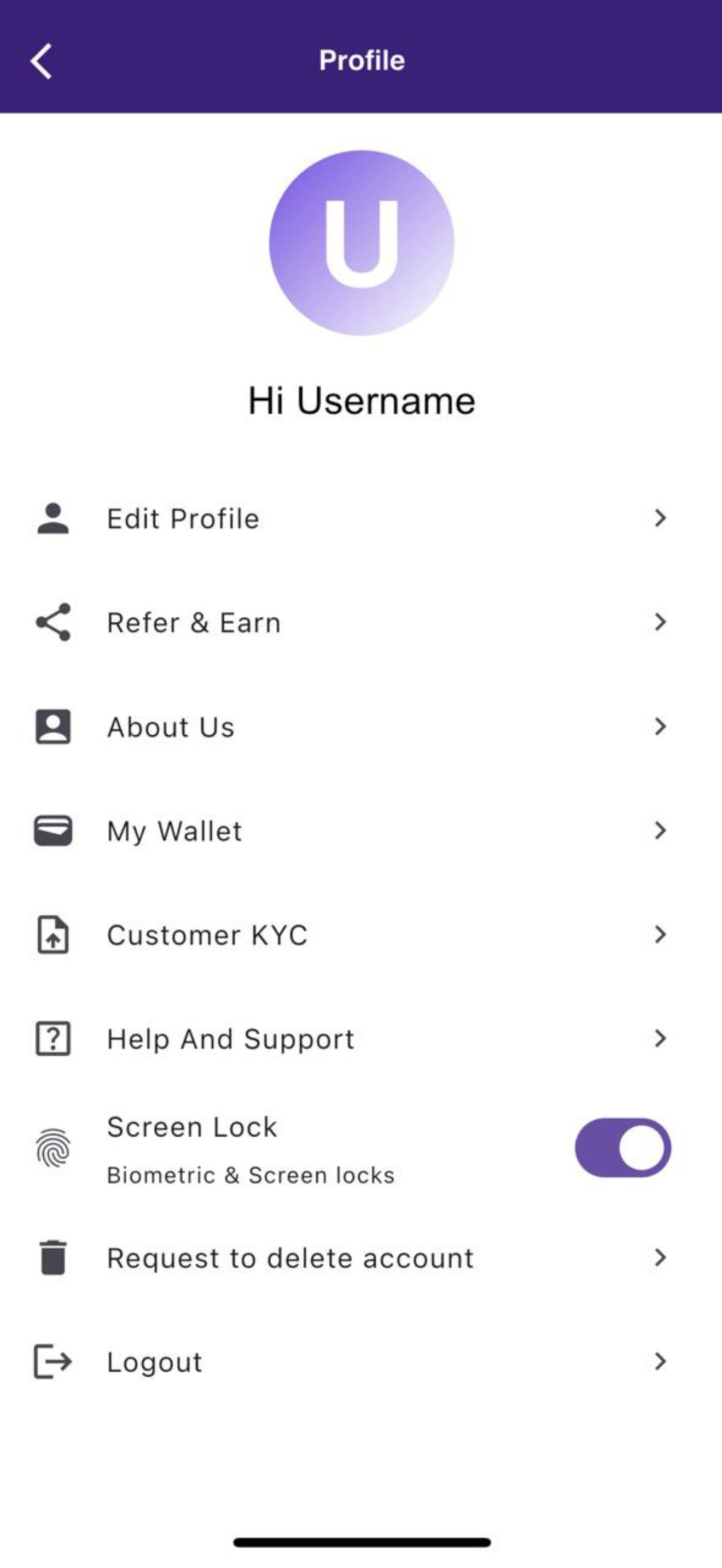Turn off the Screen Lock switch
Screen dimensions: 722x1568
623,1148
